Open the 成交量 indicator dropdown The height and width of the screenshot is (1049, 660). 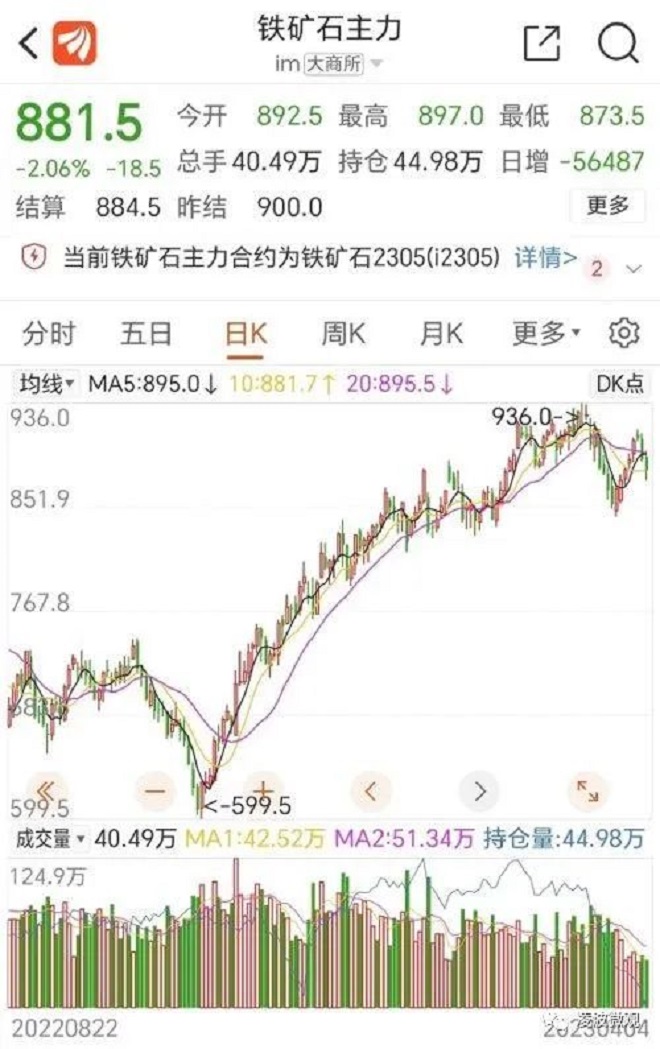click(x=48, y=838)
